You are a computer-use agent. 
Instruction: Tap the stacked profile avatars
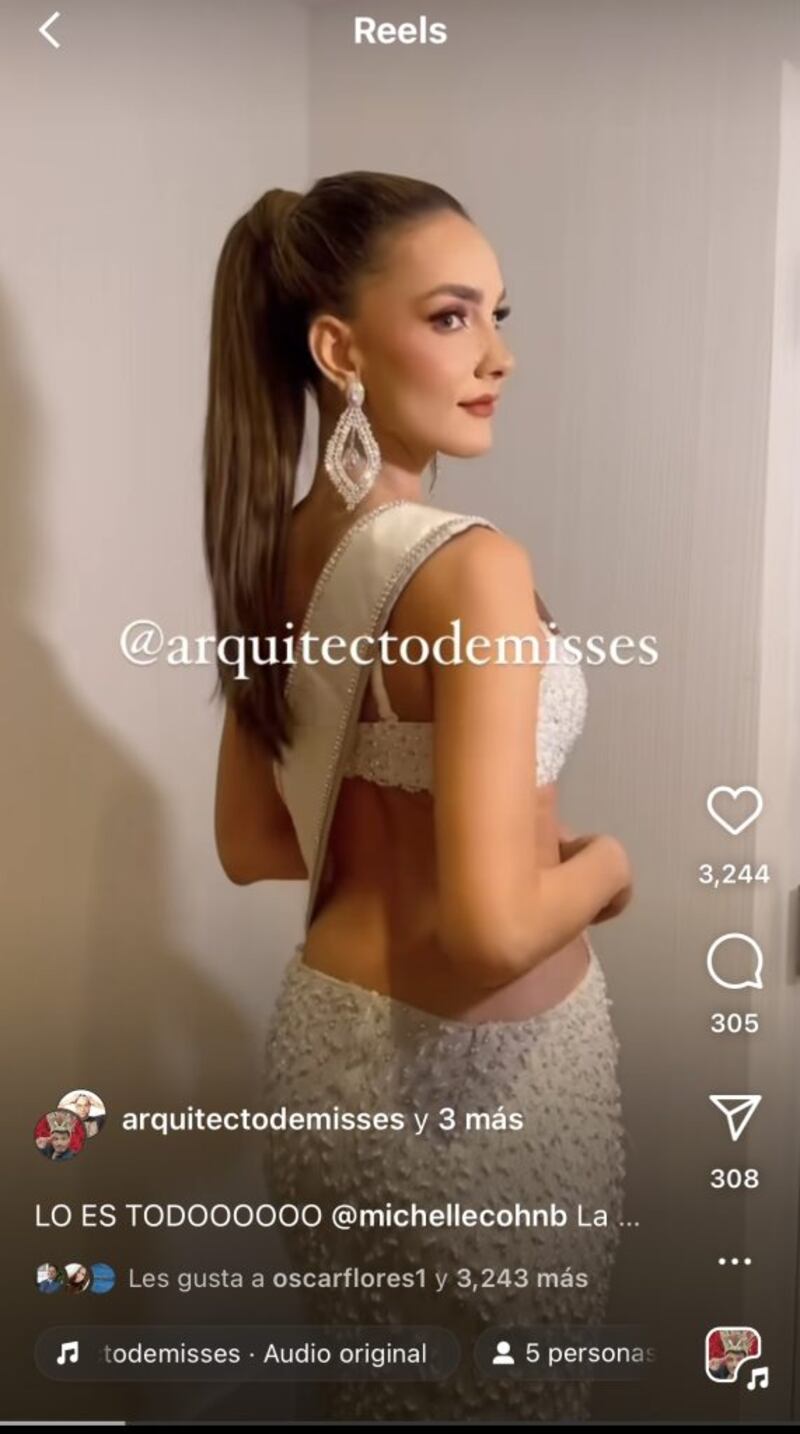click(x=70, y=1124)
